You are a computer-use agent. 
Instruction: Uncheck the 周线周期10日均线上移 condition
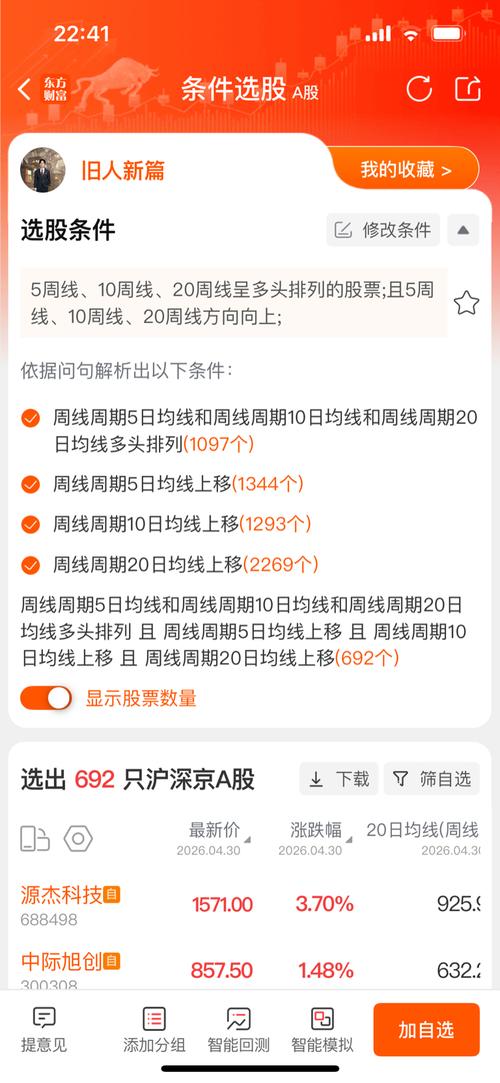point(30,525)
